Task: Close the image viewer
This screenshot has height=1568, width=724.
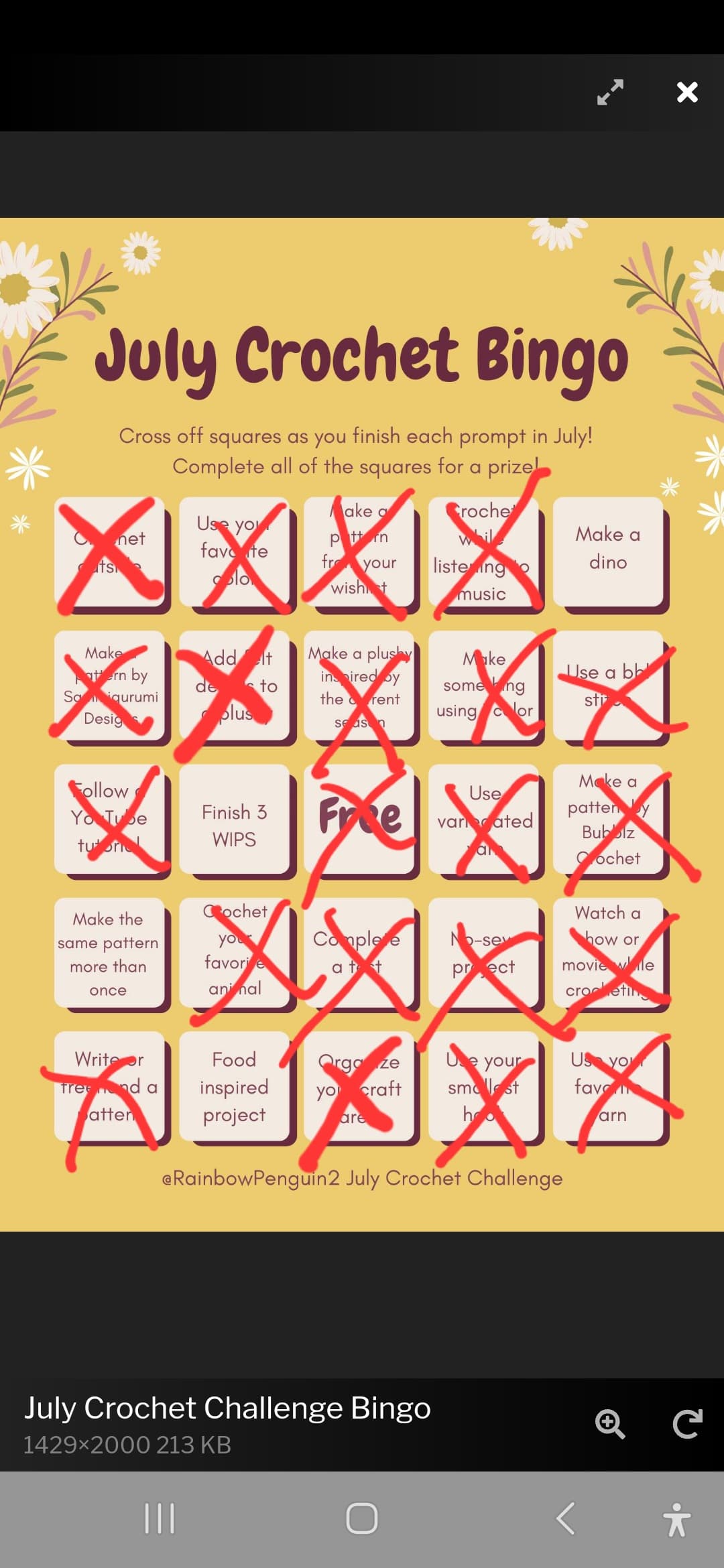Action: tap(687, 92)
